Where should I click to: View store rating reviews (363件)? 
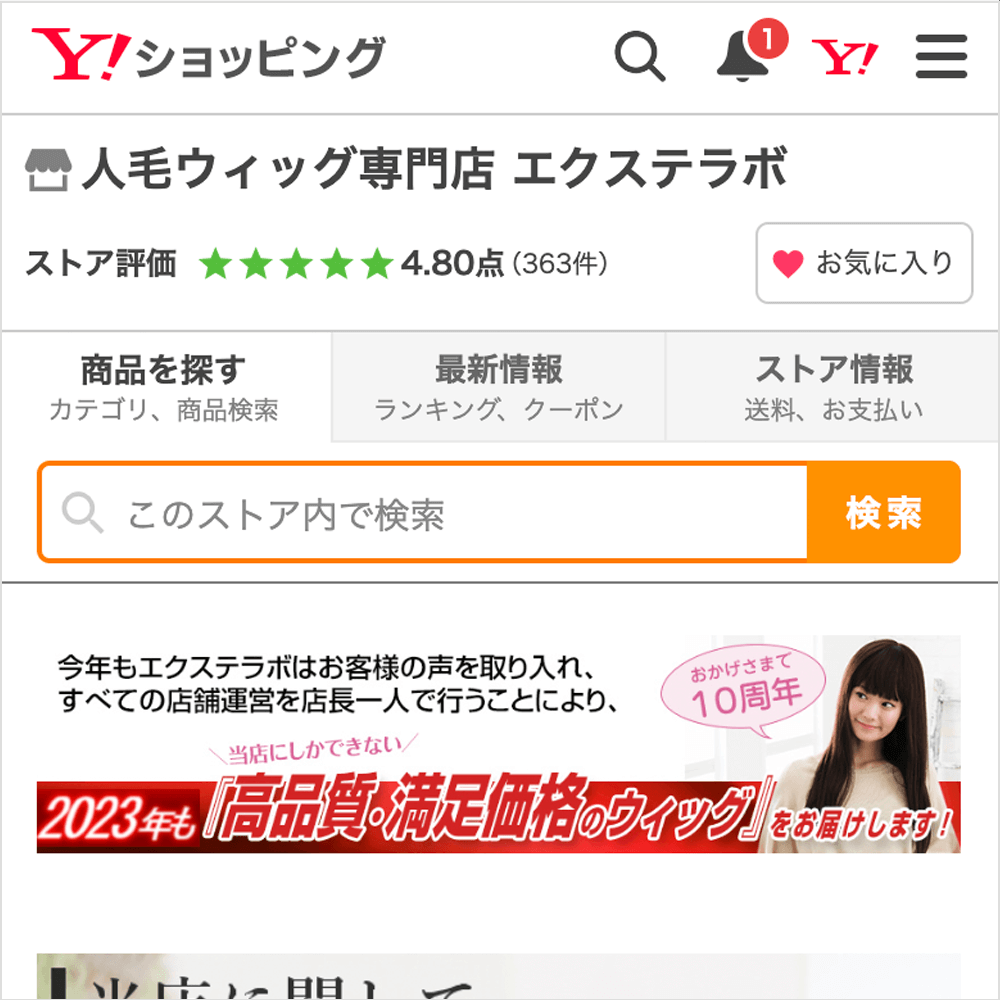point(559,264)
